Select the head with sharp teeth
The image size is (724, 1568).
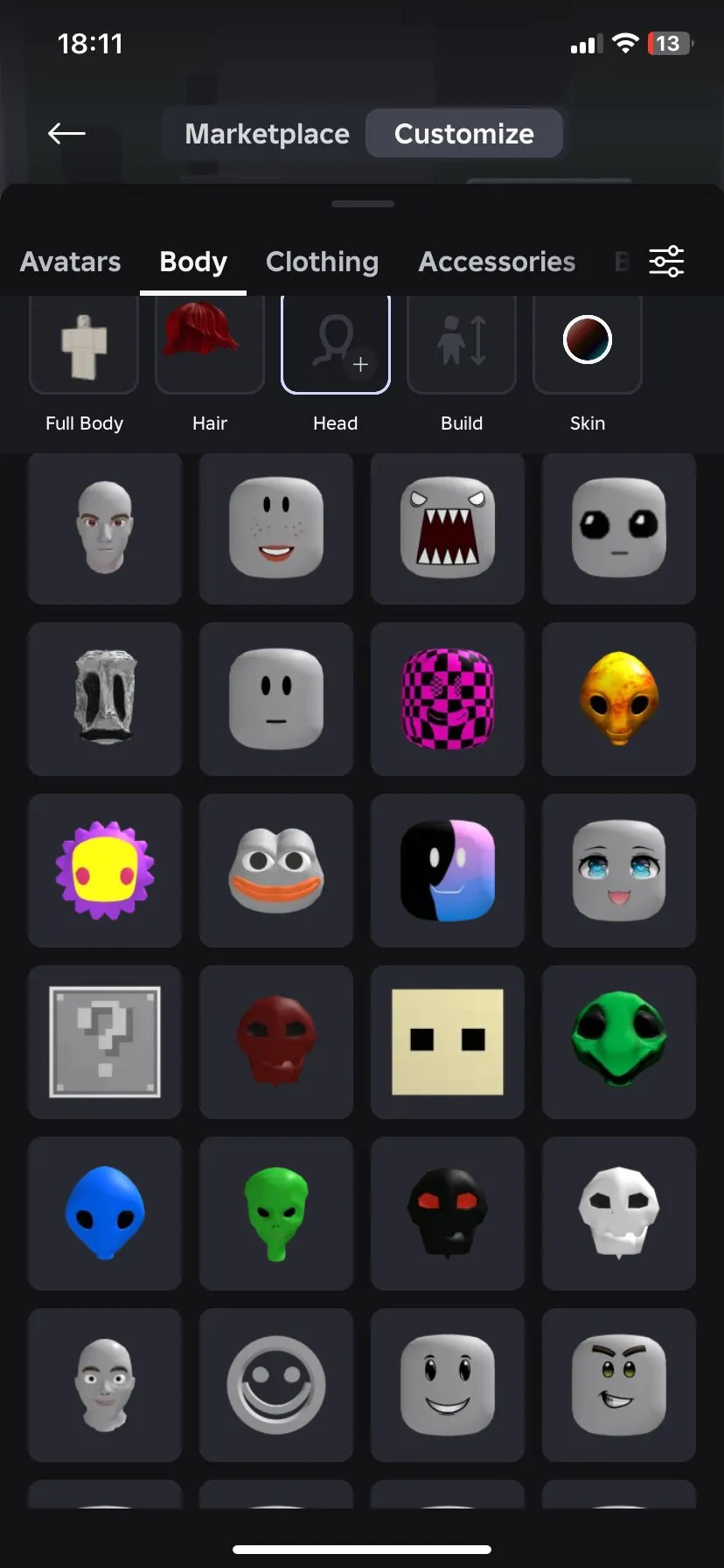448,528
